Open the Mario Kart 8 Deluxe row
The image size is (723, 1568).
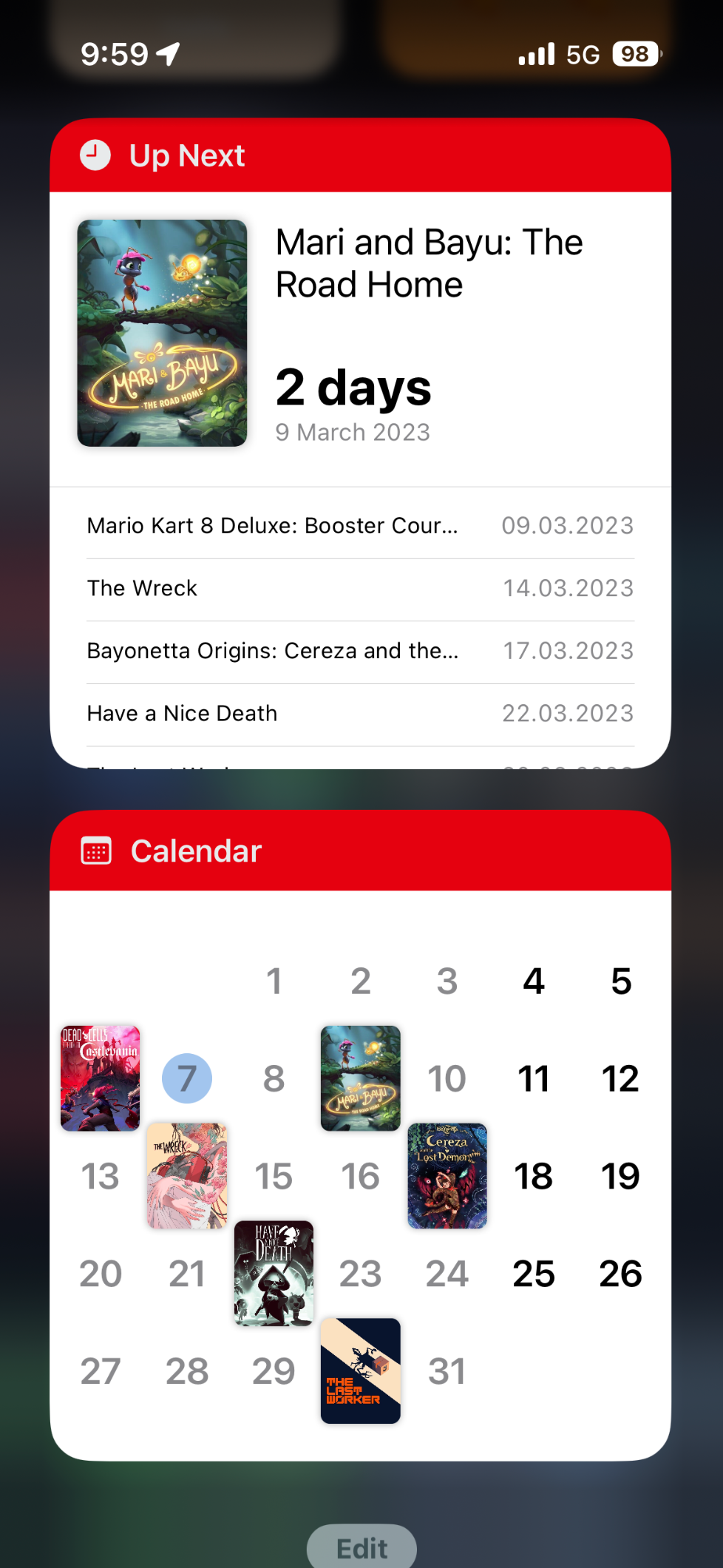(360, 526)
